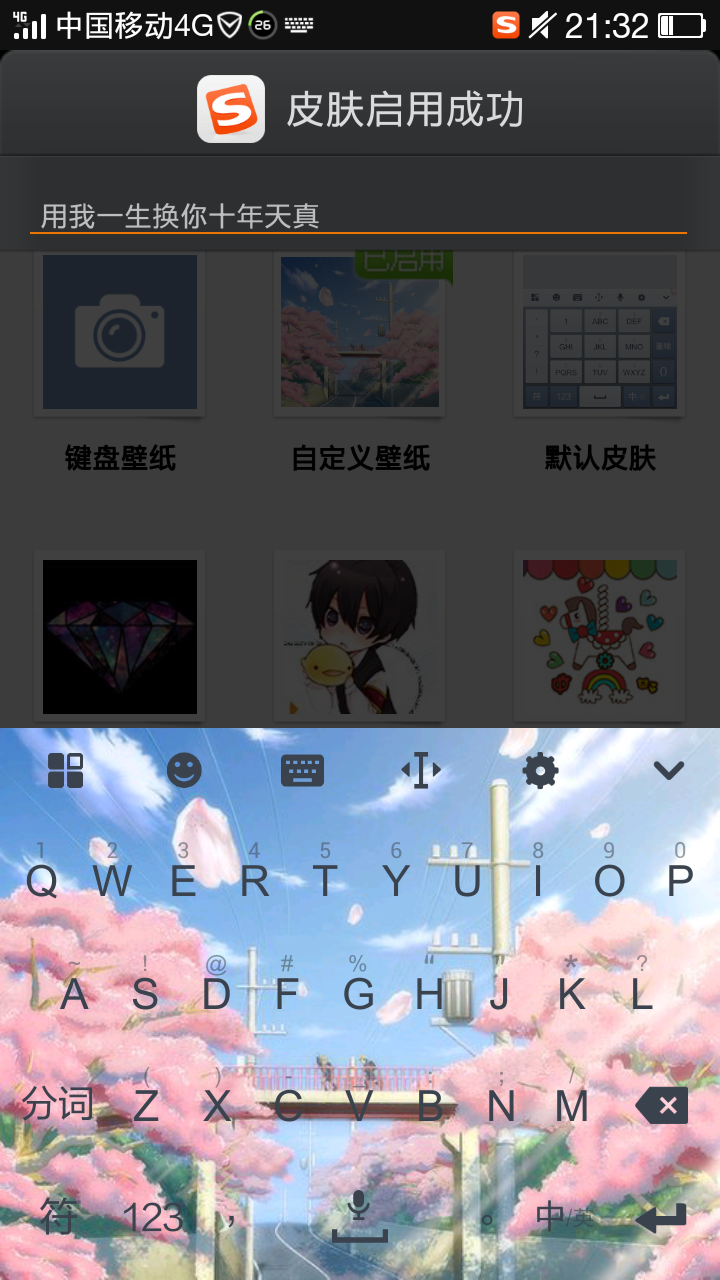Choose the anime boy with duck skin

[360, 636]
